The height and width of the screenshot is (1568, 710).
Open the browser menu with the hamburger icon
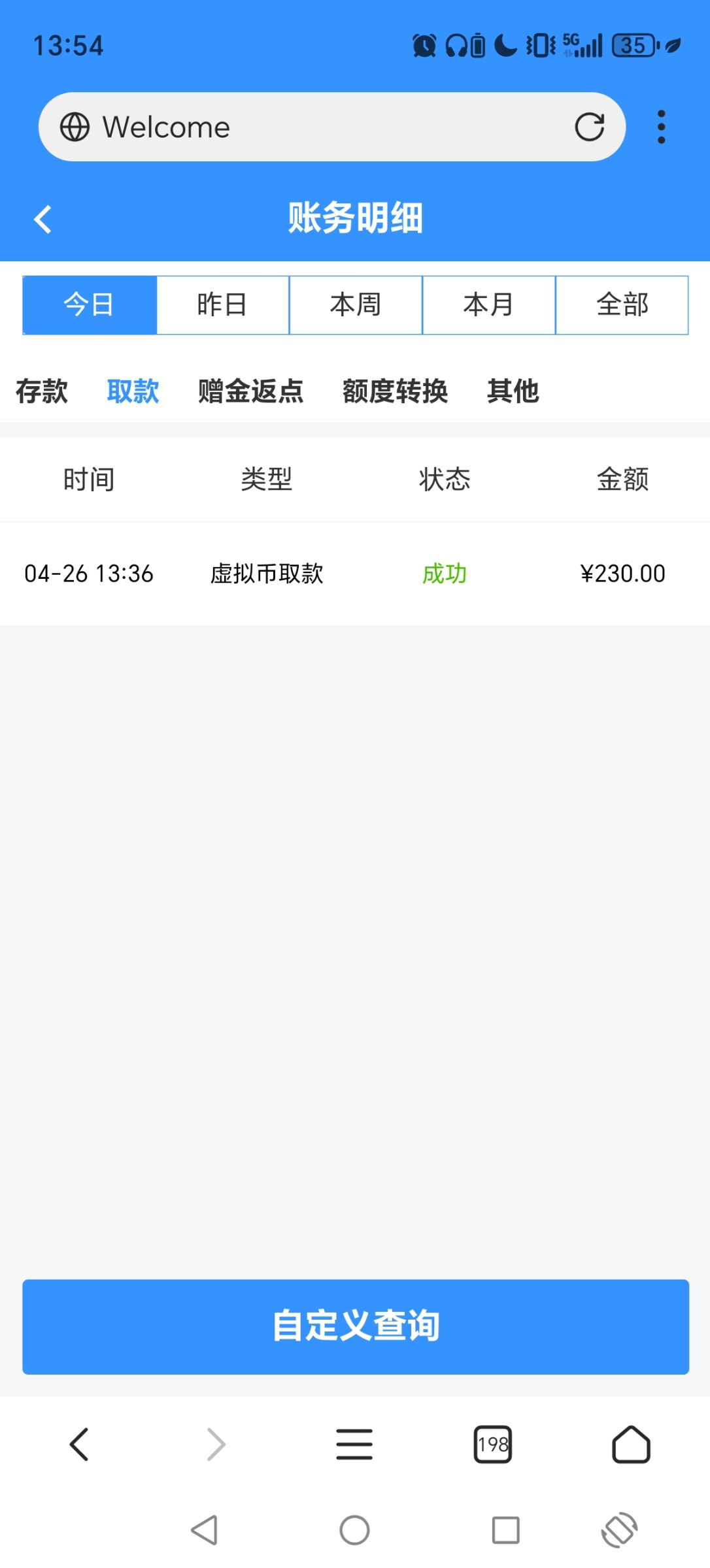click(354, 1445)
